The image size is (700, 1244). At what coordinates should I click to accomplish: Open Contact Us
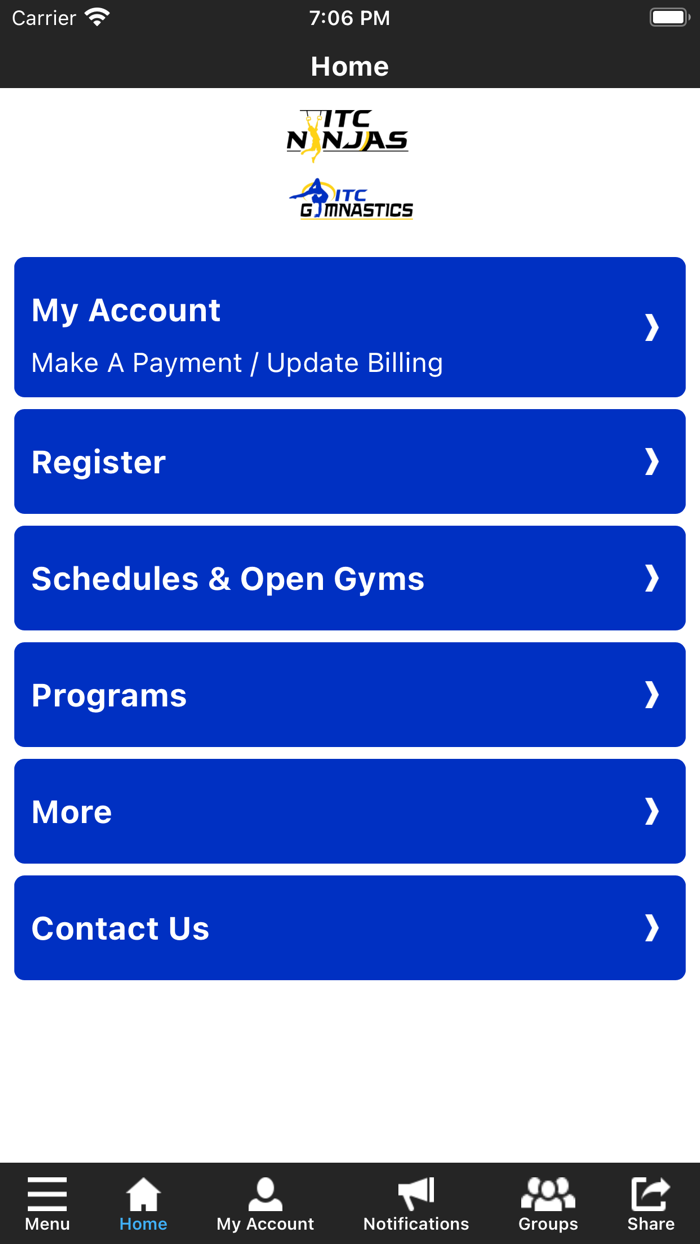coord(350,928)
